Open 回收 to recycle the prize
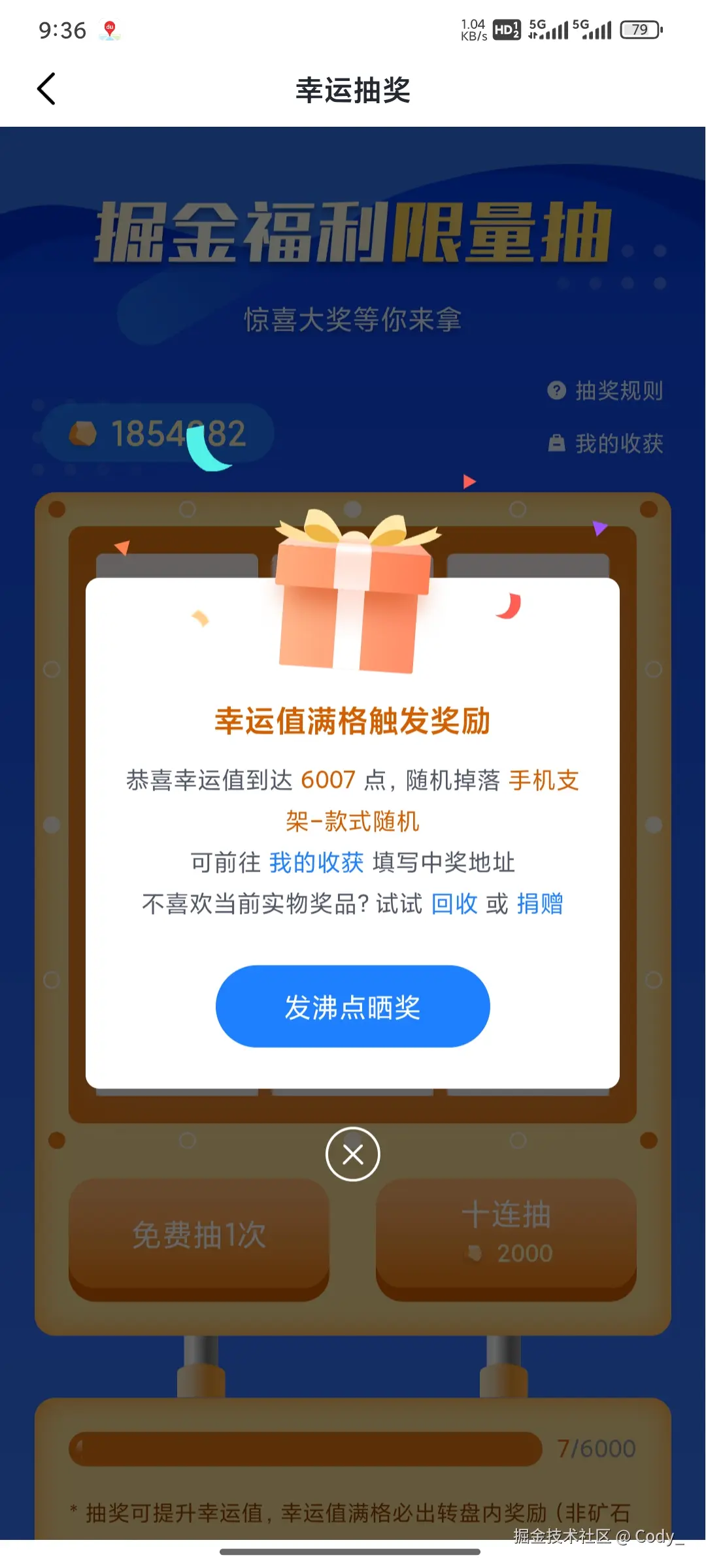Image resolution: width=706 pixels, height=1568 pixels. (x=455, y=903)
